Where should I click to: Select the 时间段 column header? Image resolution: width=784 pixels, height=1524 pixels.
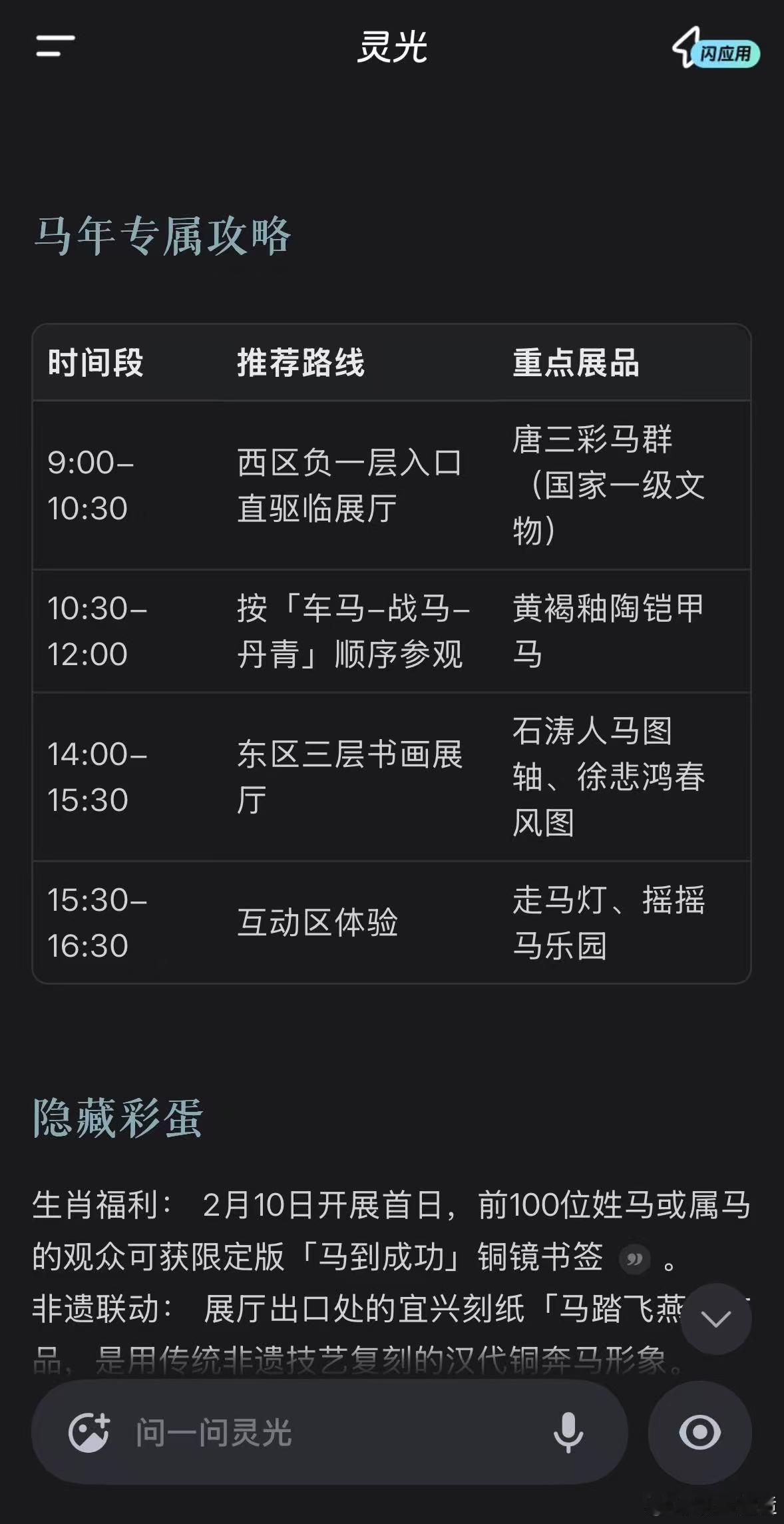(97, 364)
